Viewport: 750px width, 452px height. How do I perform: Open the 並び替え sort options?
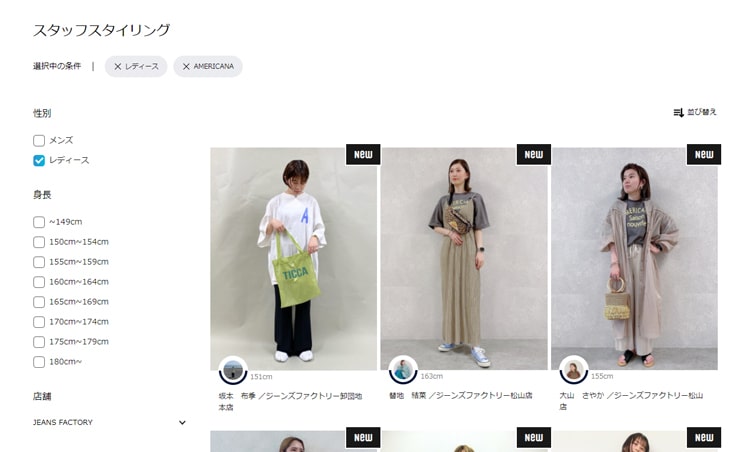[x=695, y=112]
